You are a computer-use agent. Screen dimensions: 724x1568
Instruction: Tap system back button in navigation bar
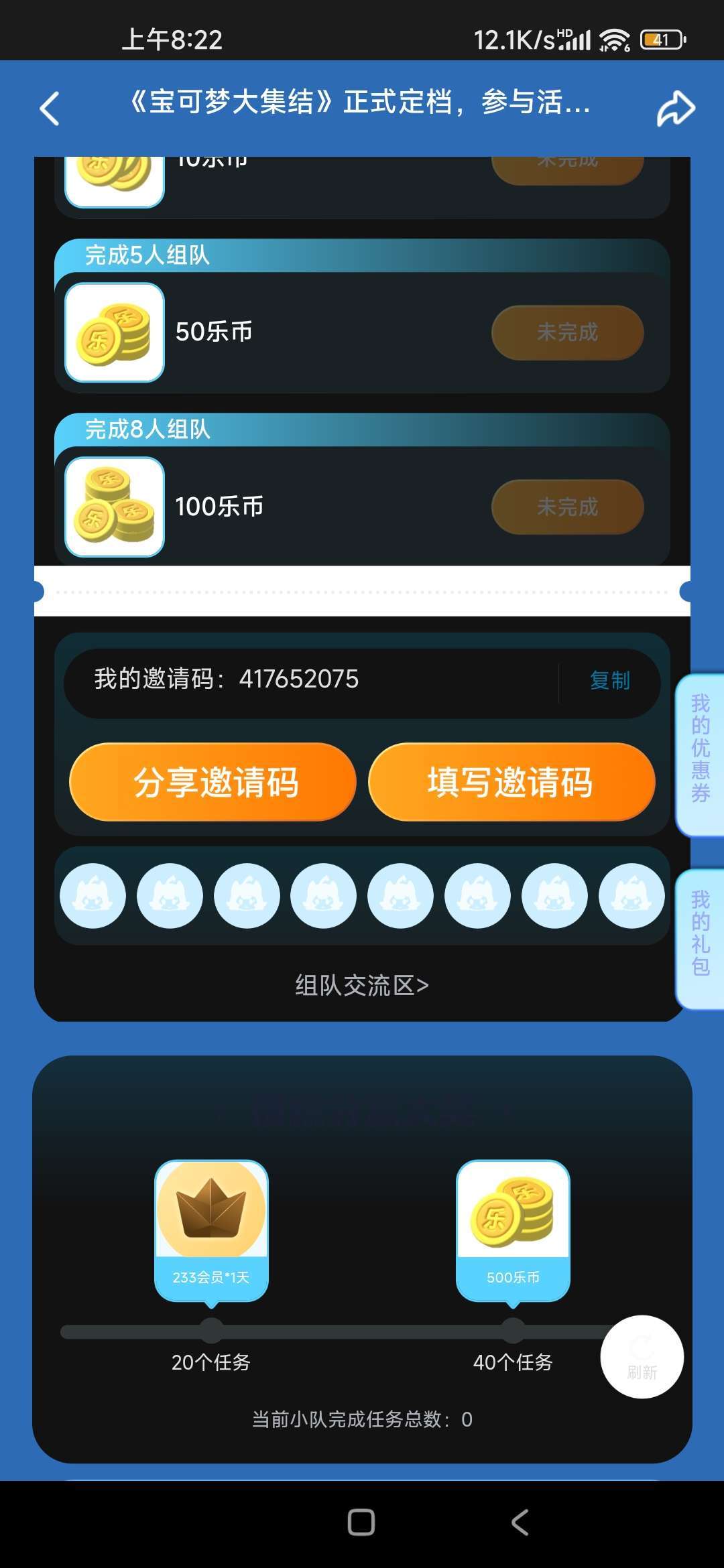tap(520, 1522)
